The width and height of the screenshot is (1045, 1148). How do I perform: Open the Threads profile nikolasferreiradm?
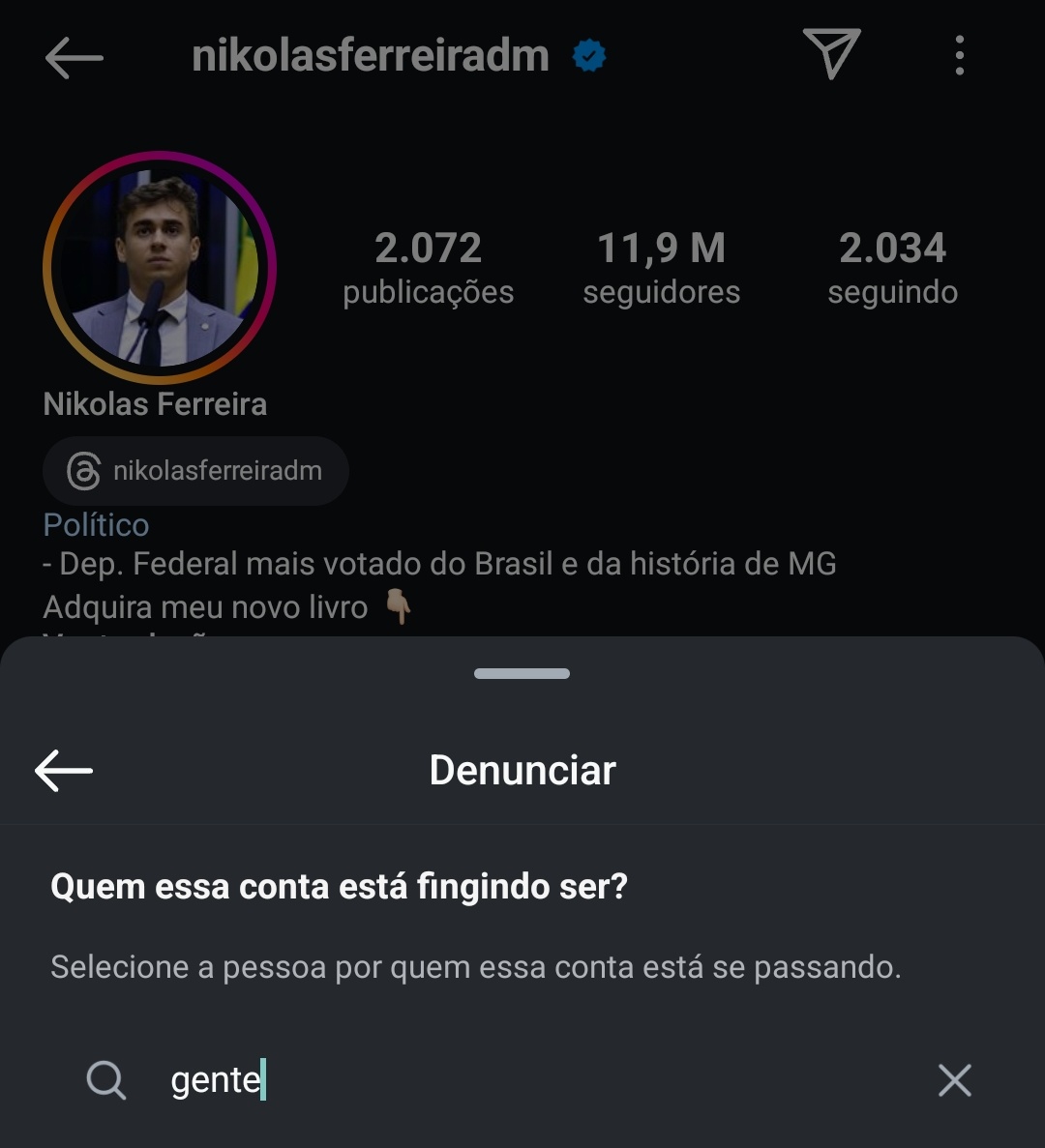point(196,471)
